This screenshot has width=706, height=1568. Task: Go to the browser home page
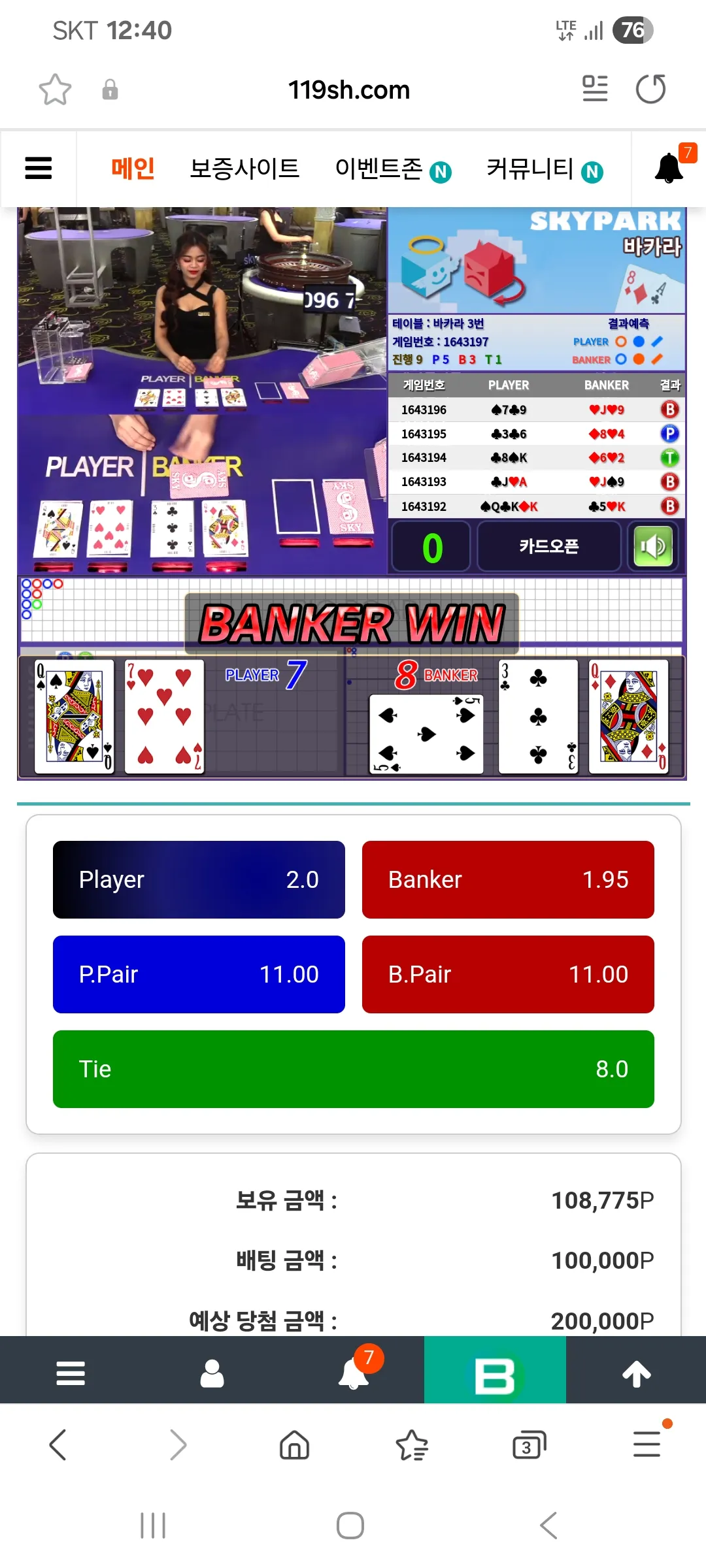(294, 1445)
